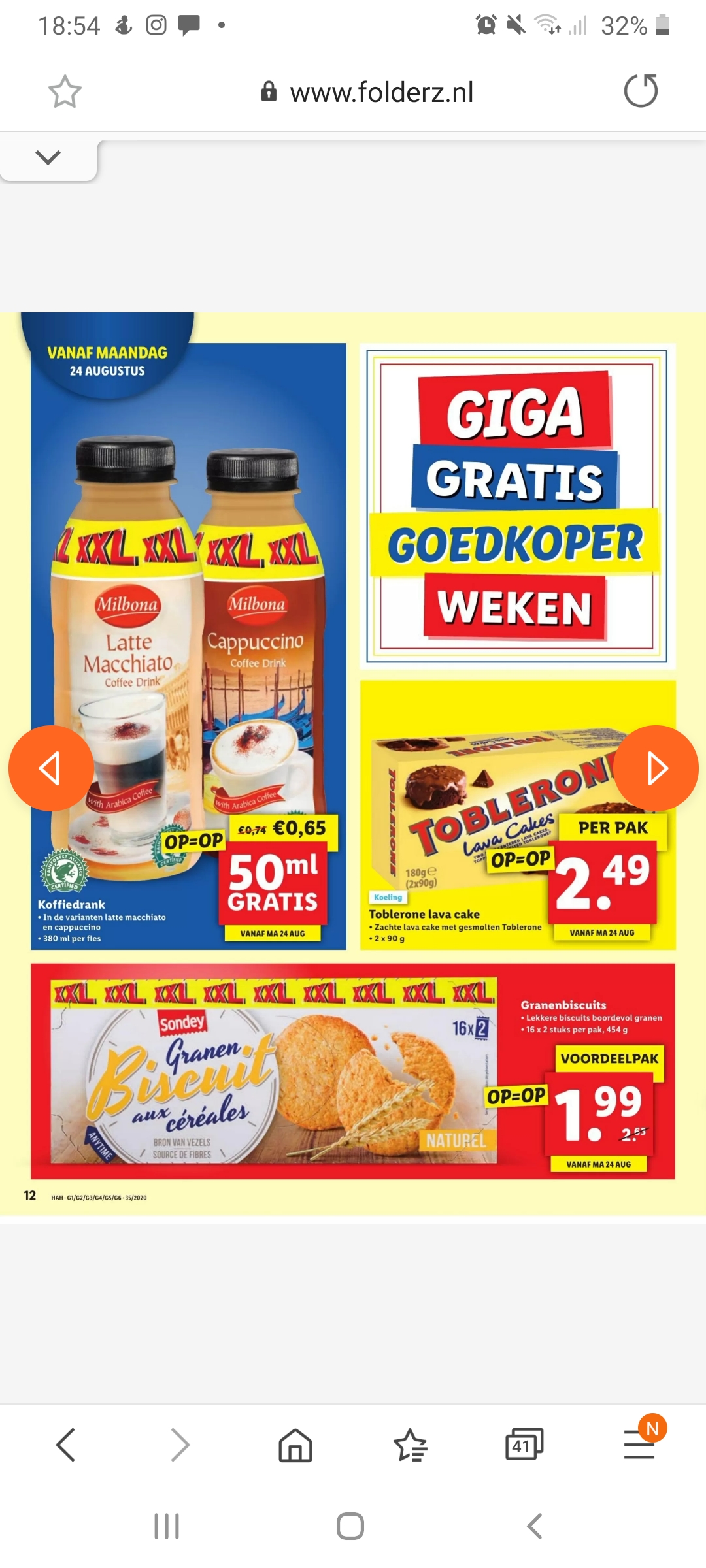Screen dimensions: 706x1568
Task: Go to the previous folder page
Action: 51,768
